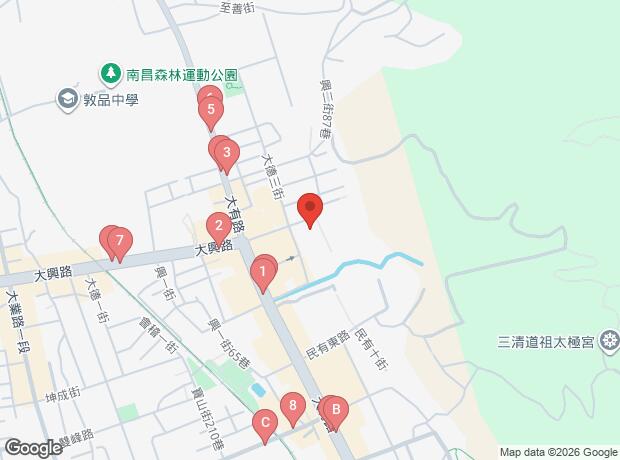The image size is (620, 460).
Task: Select the unlabeled red location pin
Action: click(311, 209)
